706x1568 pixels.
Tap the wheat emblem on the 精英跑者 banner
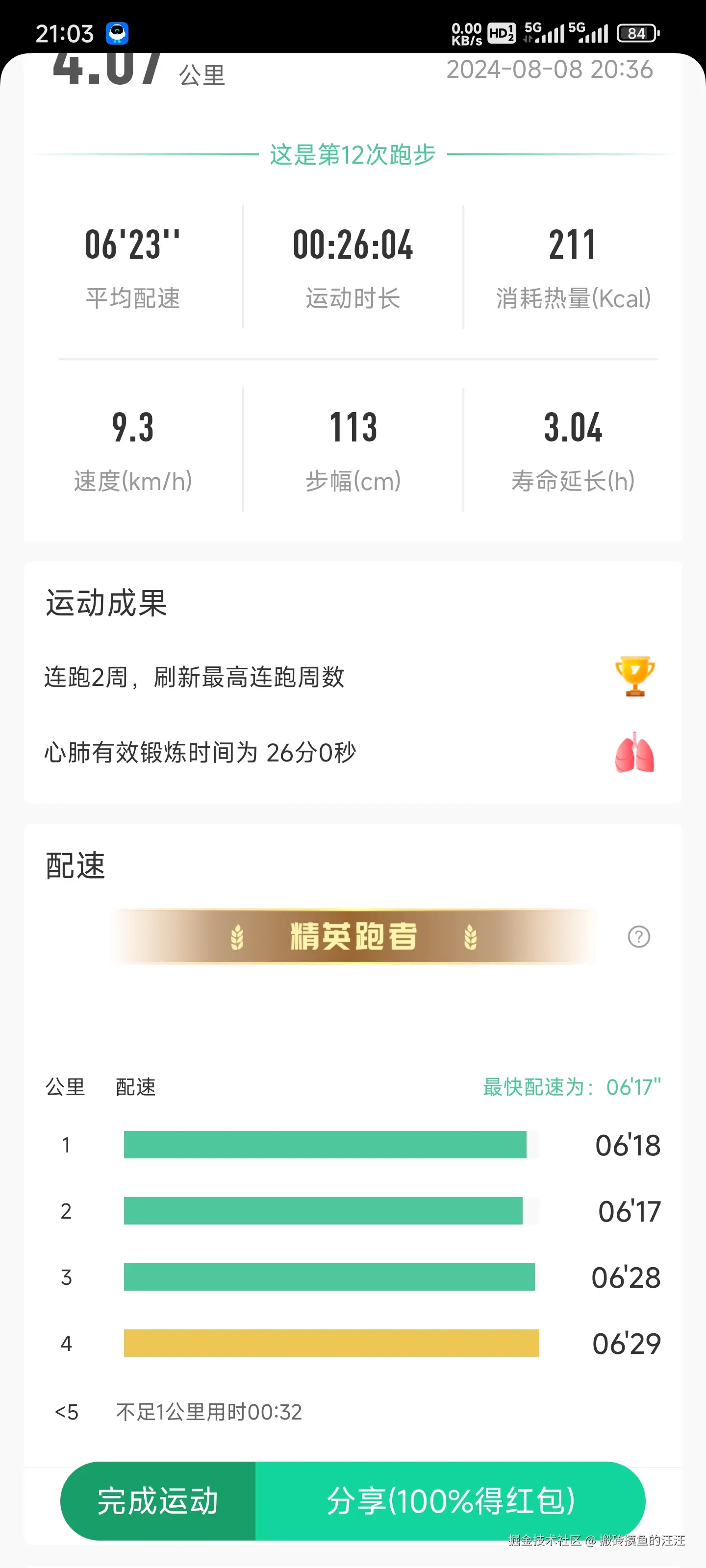click(236, 937)
